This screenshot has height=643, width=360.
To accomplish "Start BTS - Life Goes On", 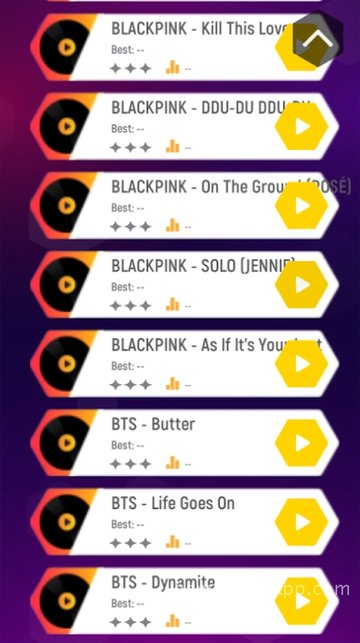I will (301, 522).
